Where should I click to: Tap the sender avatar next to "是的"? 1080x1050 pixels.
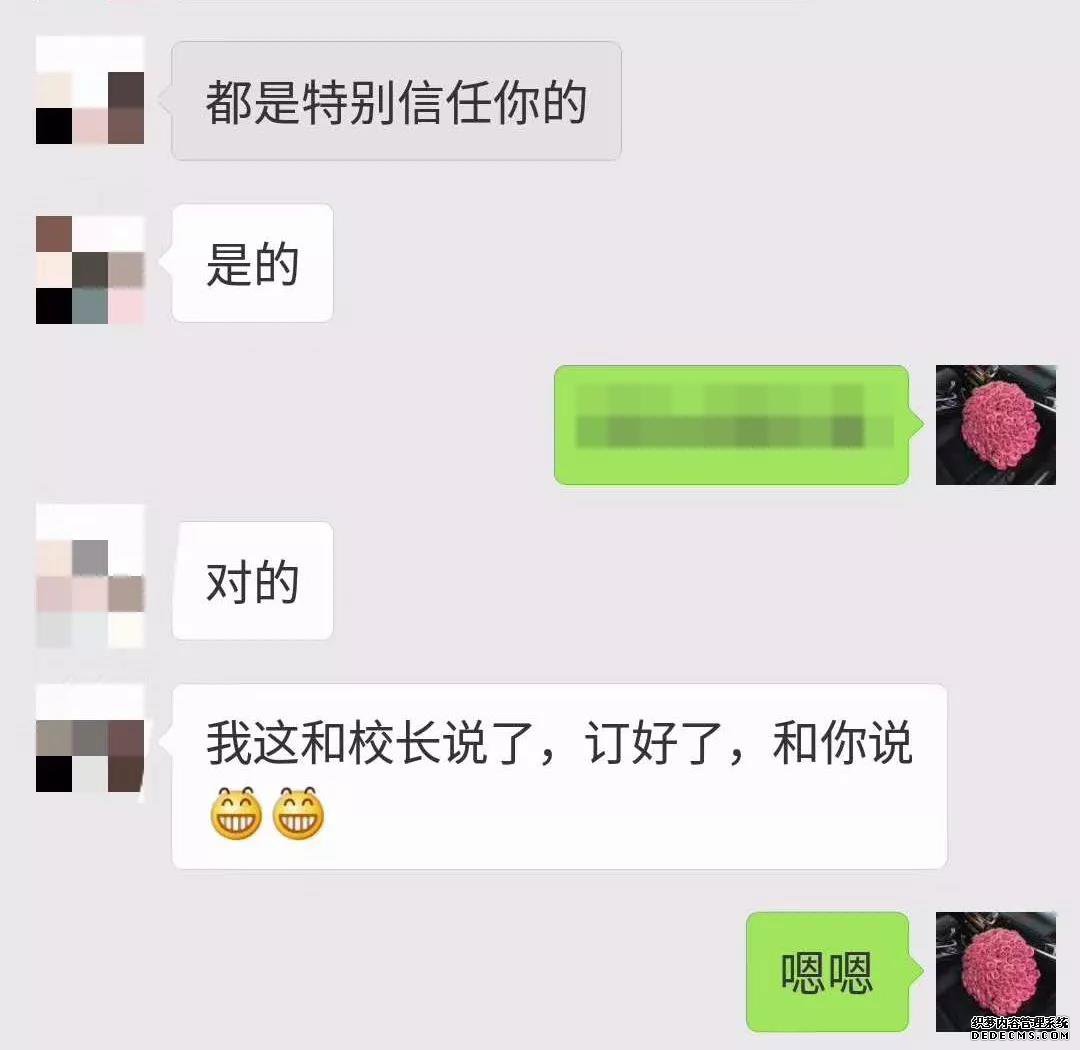[90, 269]
